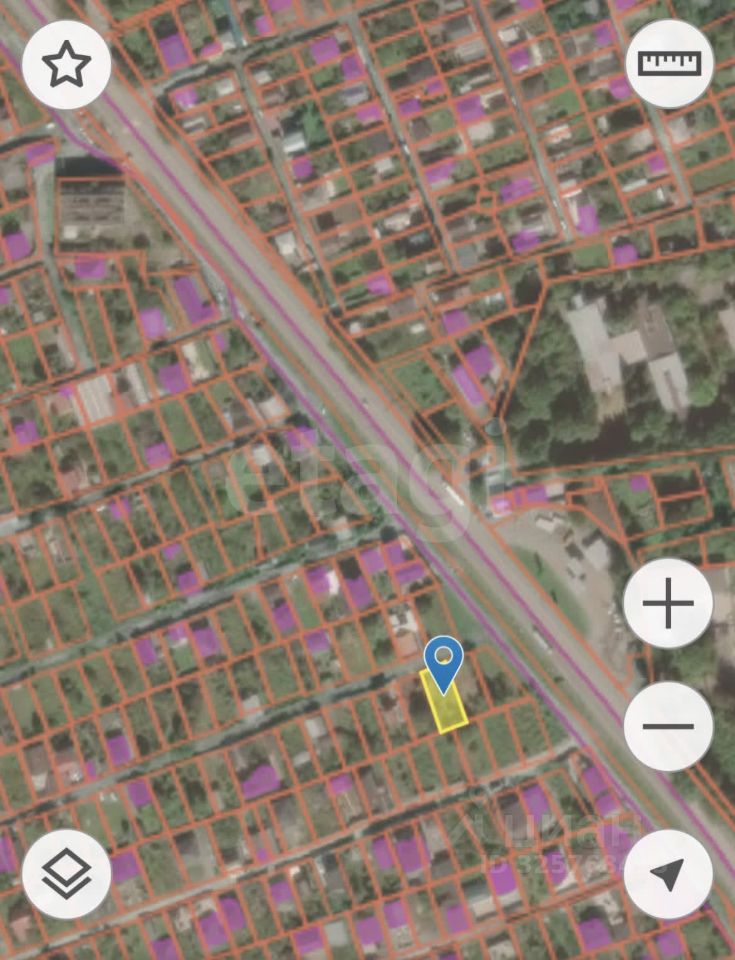This screenshot has height=960, width=735.
Task: Zoom out of the map with minus
Action: pyautogui.click(x=668, y=726)
